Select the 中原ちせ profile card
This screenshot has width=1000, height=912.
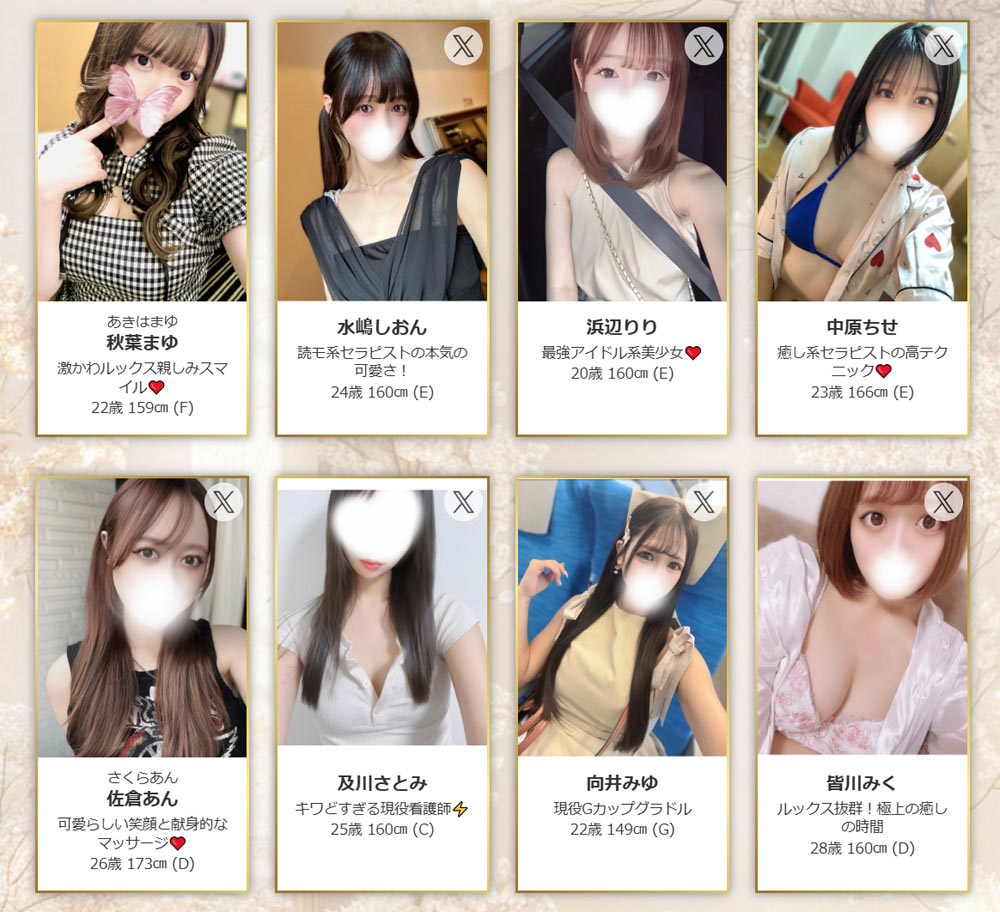pos(862,230)
